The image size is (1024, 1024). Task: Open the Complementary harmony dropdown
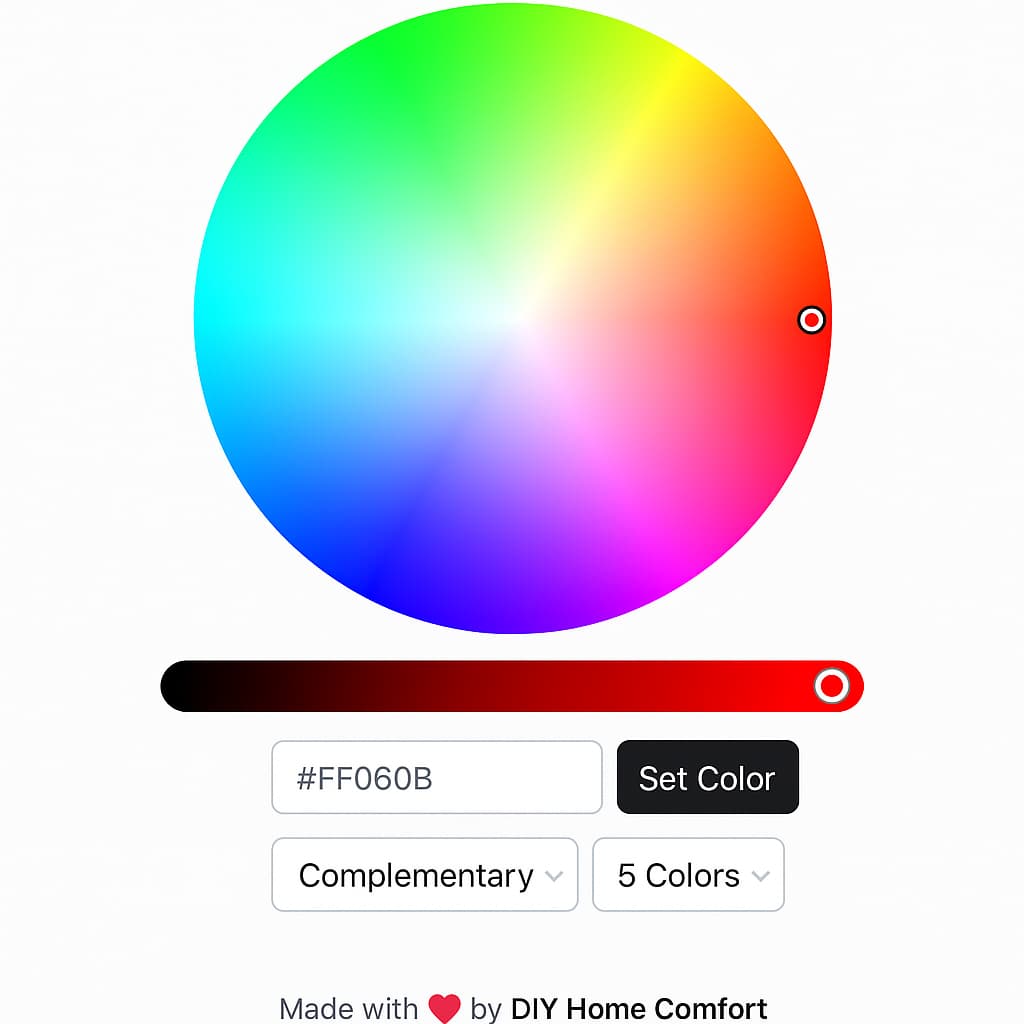point(424,875)
